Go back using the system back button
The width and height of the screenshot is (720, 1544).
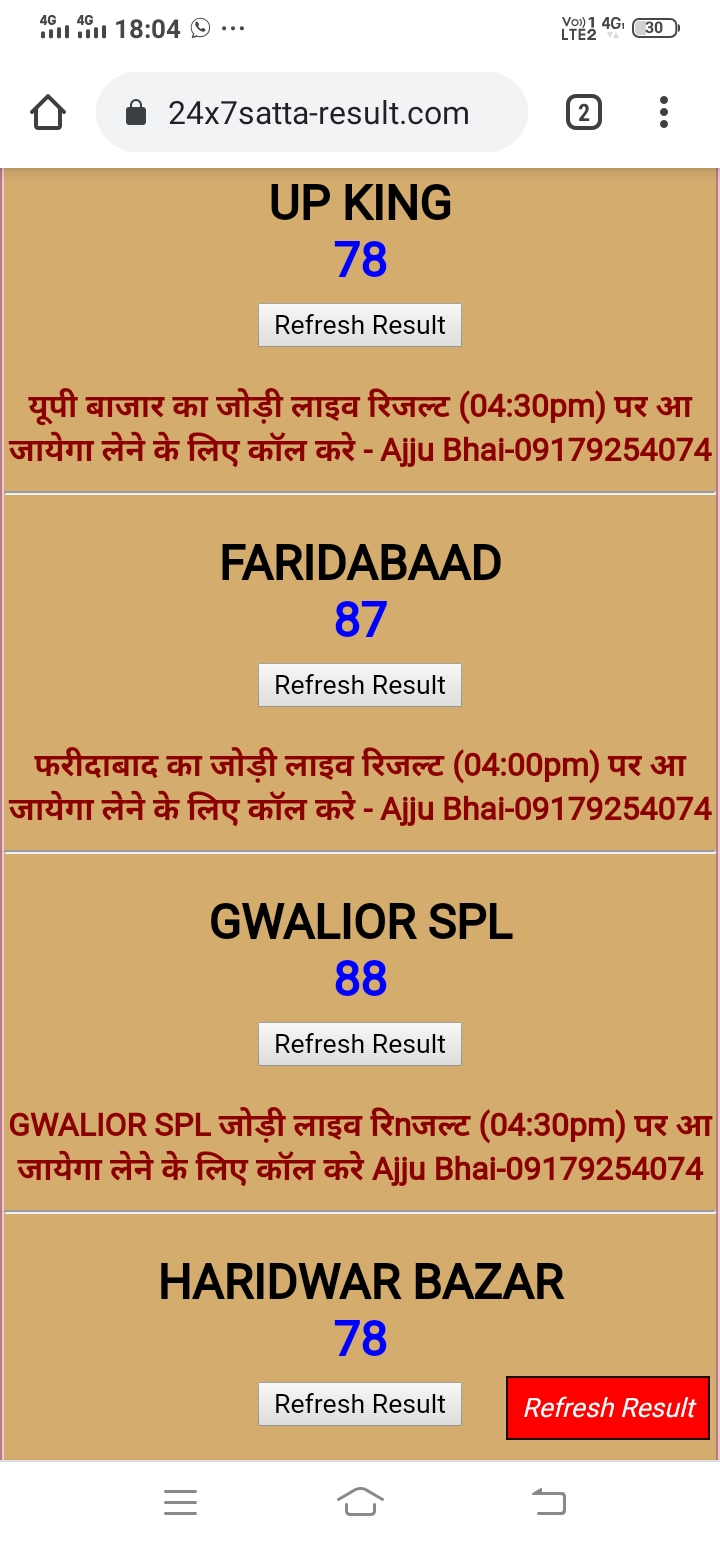point(548,1502)
